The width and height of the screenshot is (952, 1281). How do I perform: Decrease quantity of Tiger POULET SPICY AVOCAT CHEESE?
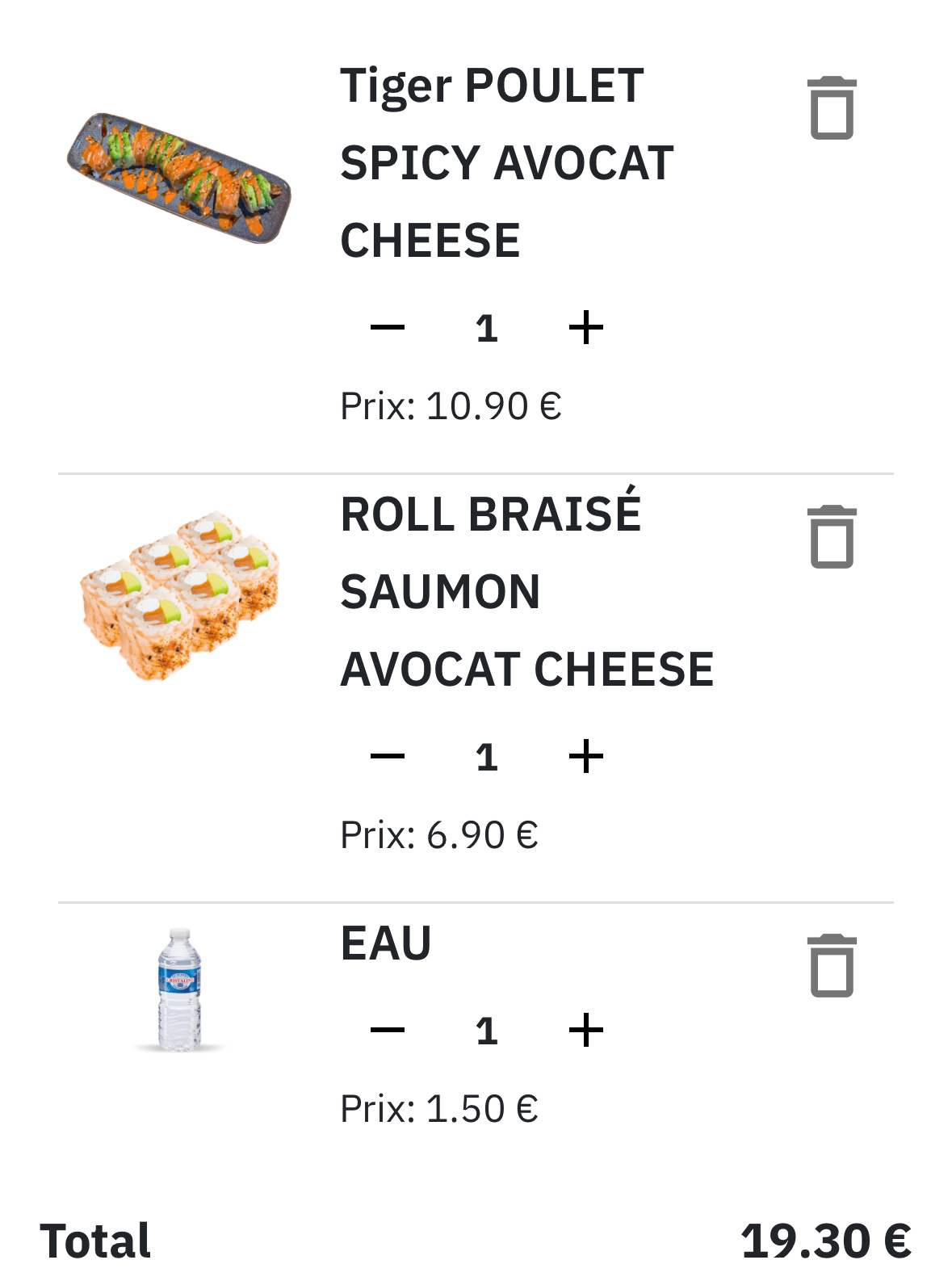(x=388, y=328)
